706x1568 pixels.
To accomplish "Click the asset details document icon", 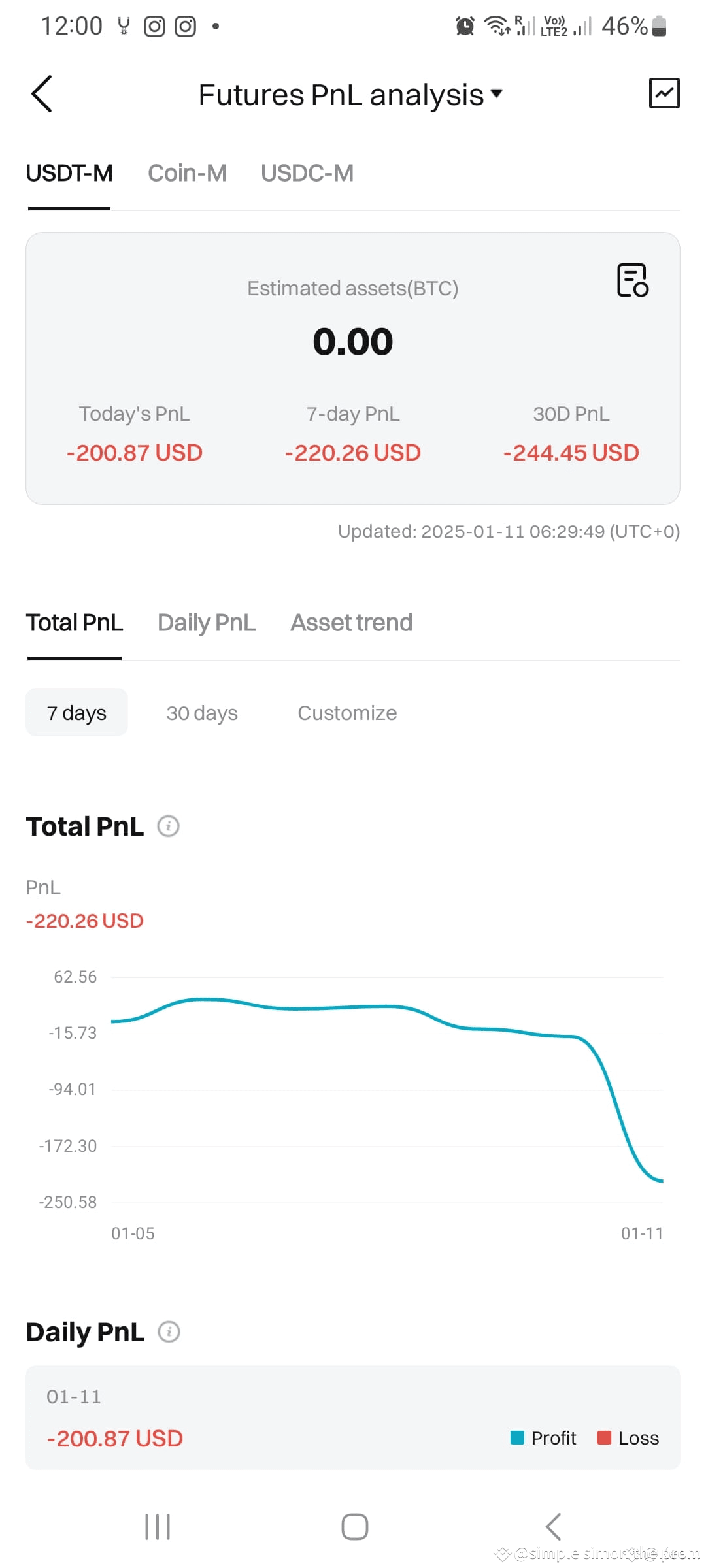I will (x=631, y=282).
